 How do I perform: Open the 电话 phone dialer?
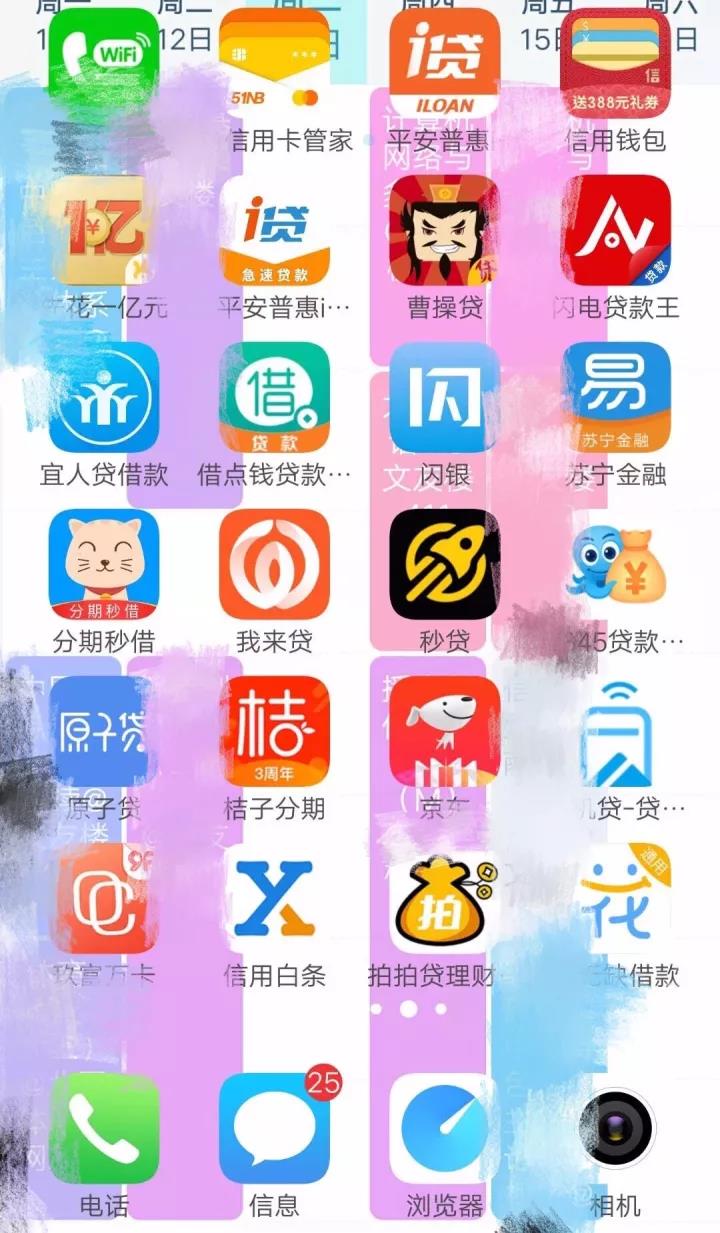coord(104,1128)
